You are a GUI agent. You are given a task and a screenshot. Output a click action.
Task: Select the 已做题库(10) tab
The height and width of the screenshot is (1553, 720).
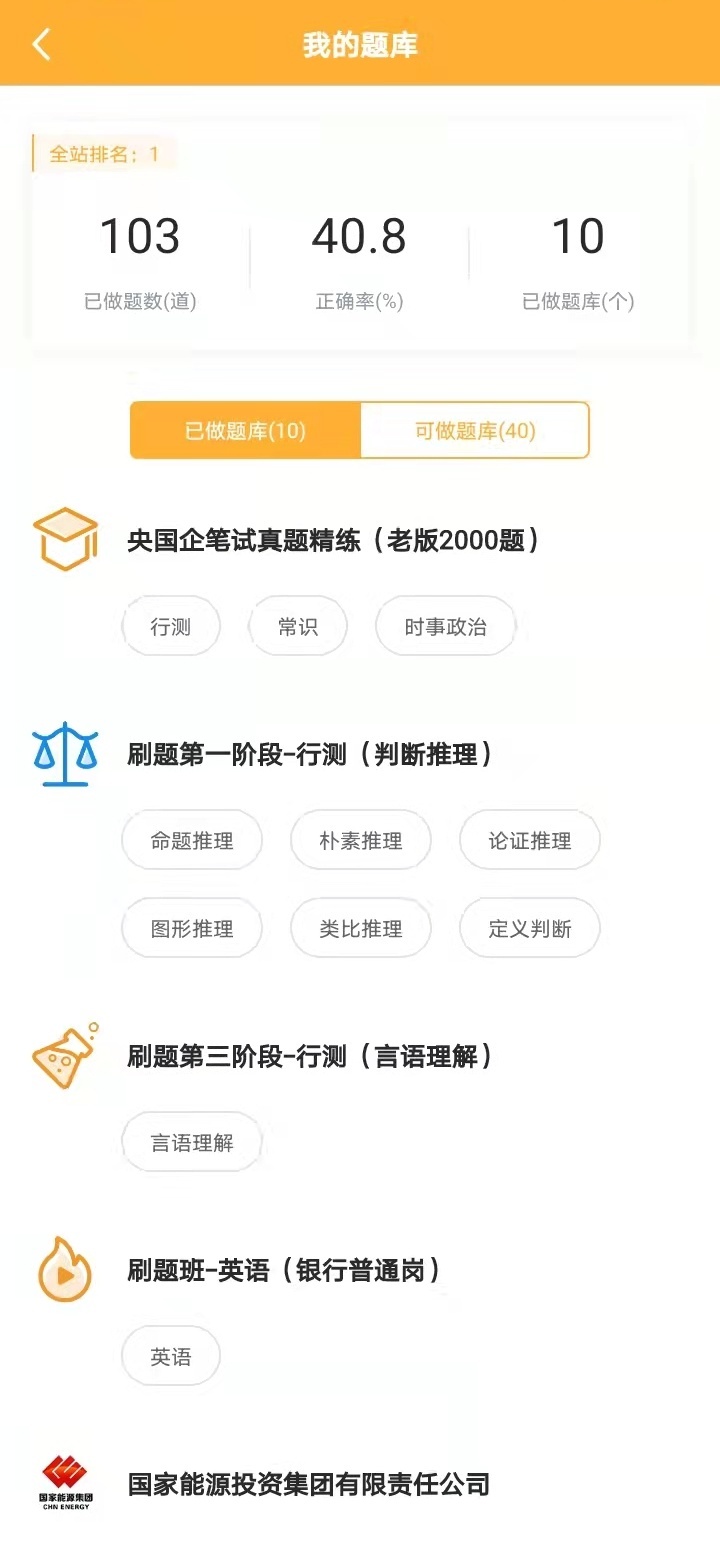245,430
